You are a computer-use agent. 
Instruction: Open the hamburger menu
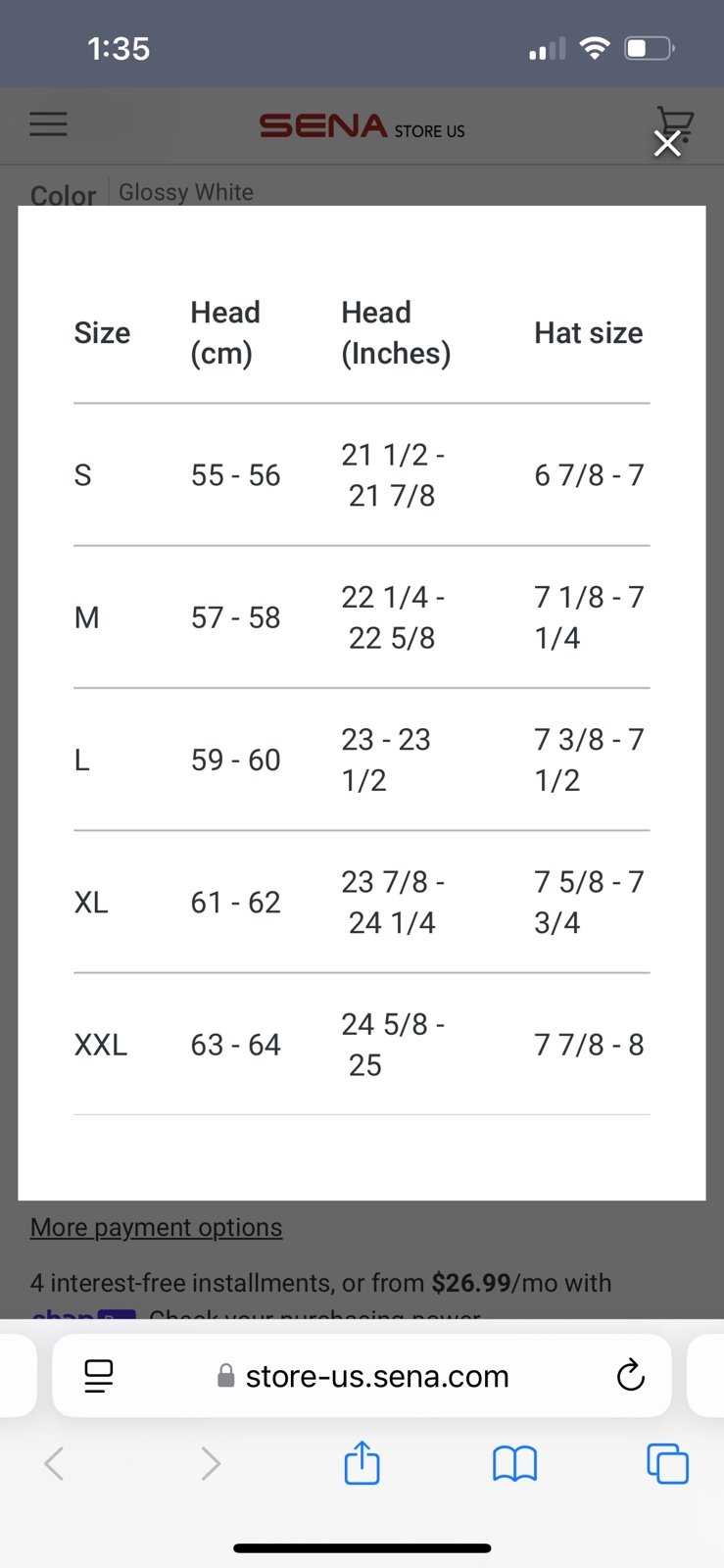(x=48, y=124)
